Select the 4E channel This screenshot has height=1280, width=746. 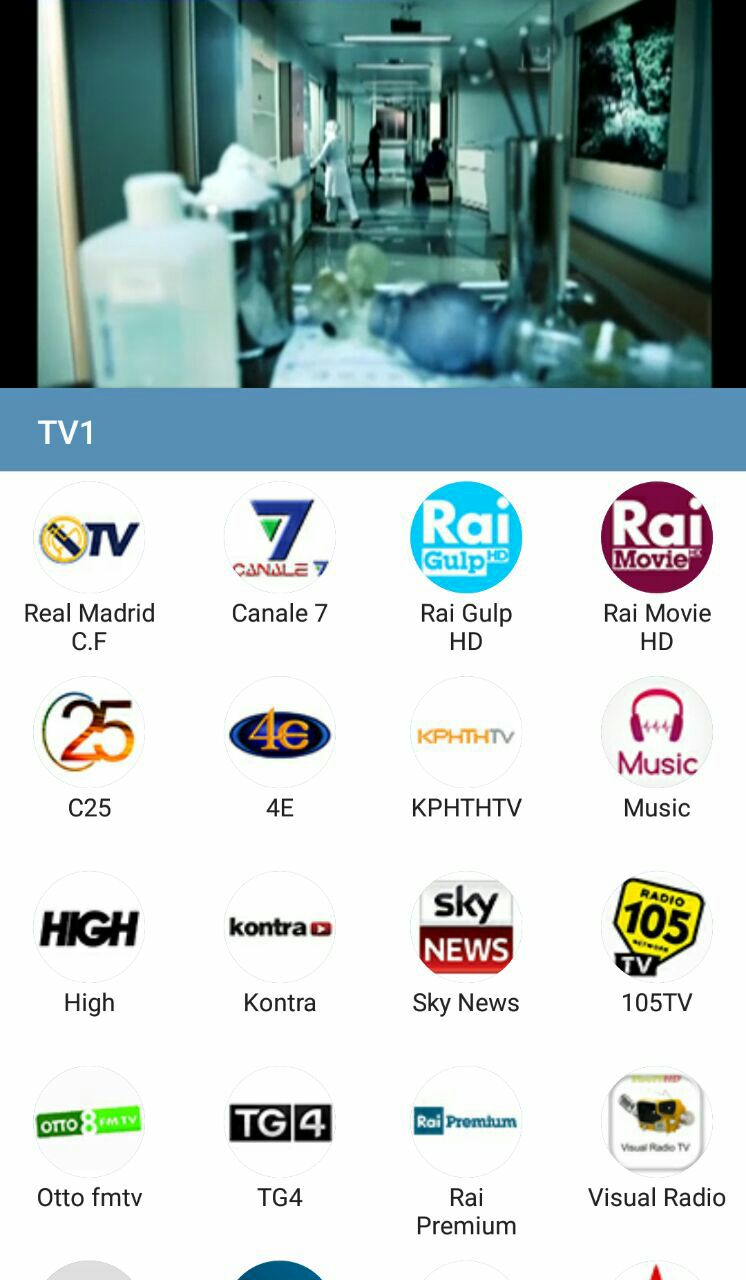point(279,733)
